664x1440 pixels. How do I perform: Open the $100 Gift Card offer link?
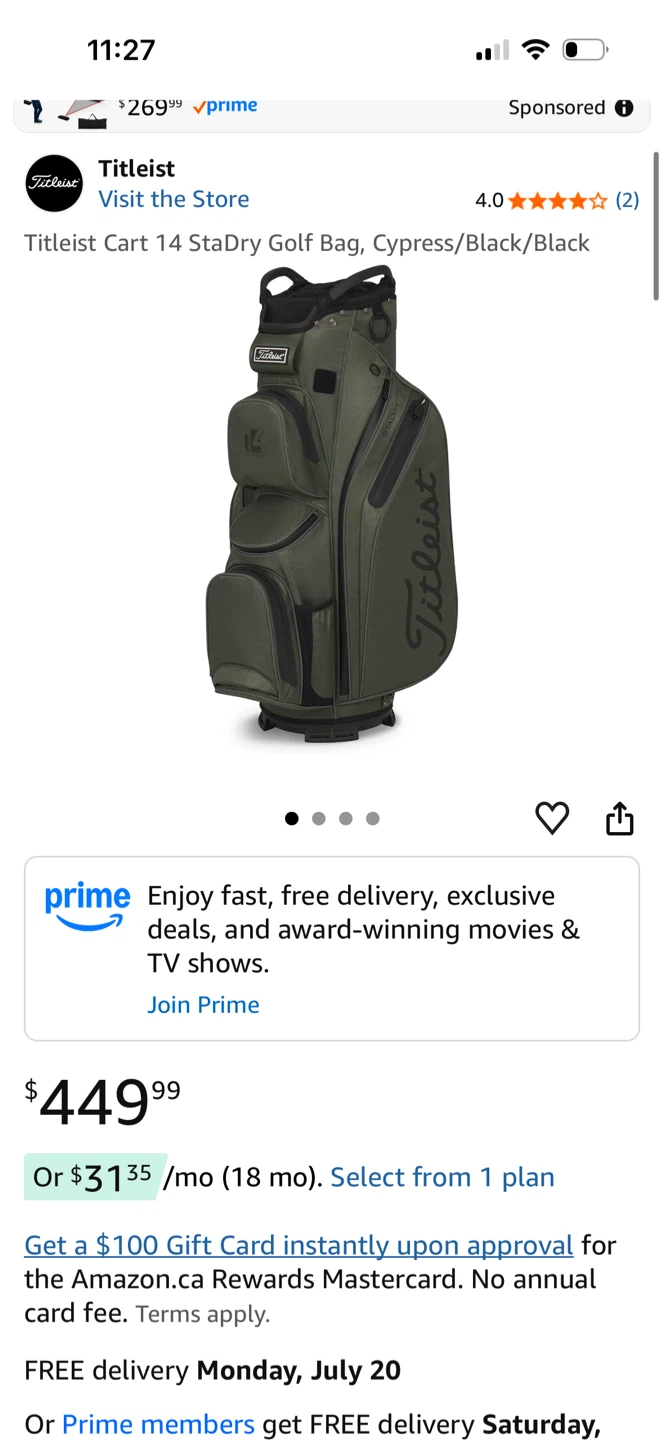299,1245
